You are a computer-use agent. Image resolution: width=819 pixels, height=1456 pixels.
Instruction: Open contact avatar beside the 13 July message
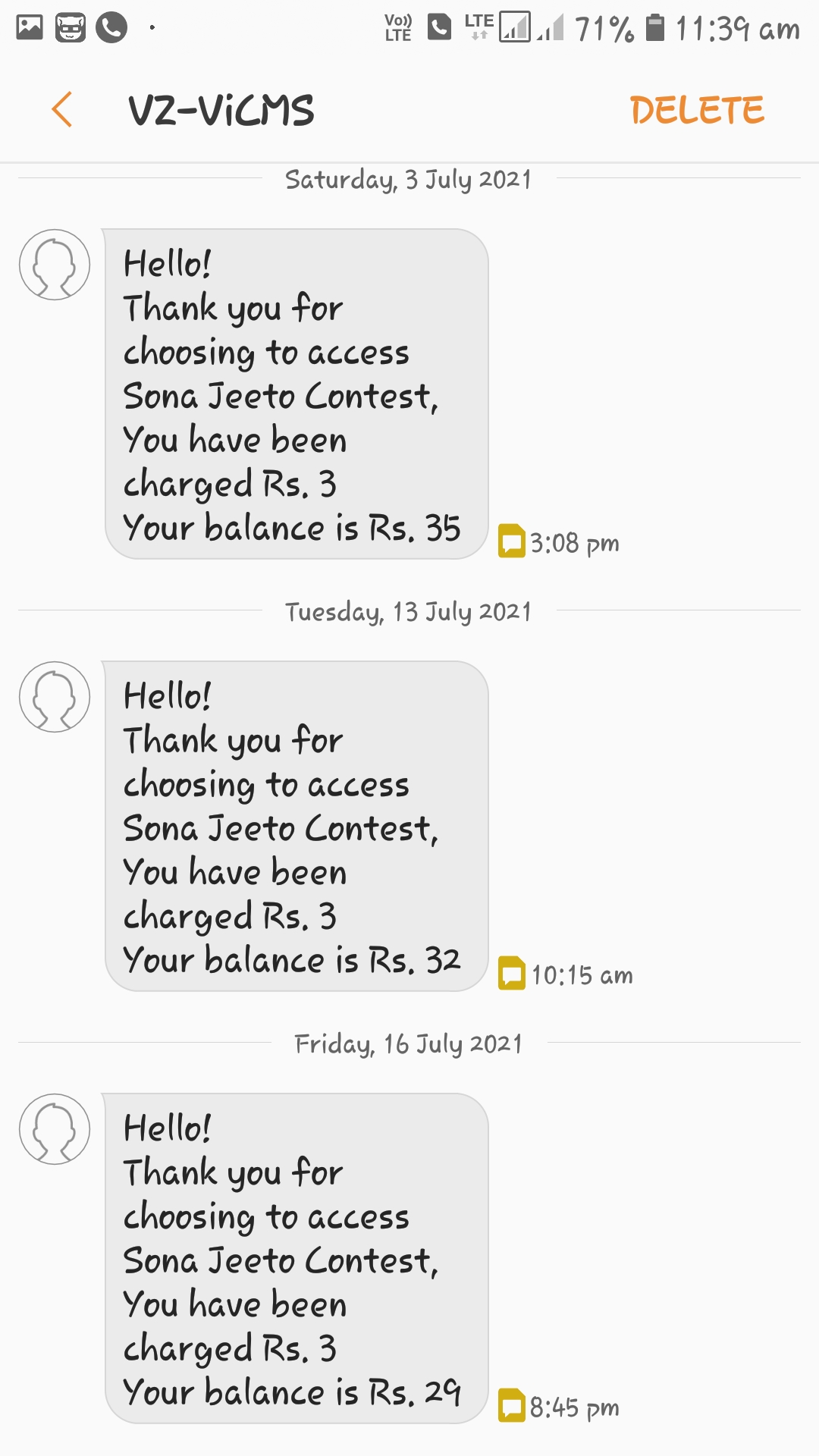(55, 697)
